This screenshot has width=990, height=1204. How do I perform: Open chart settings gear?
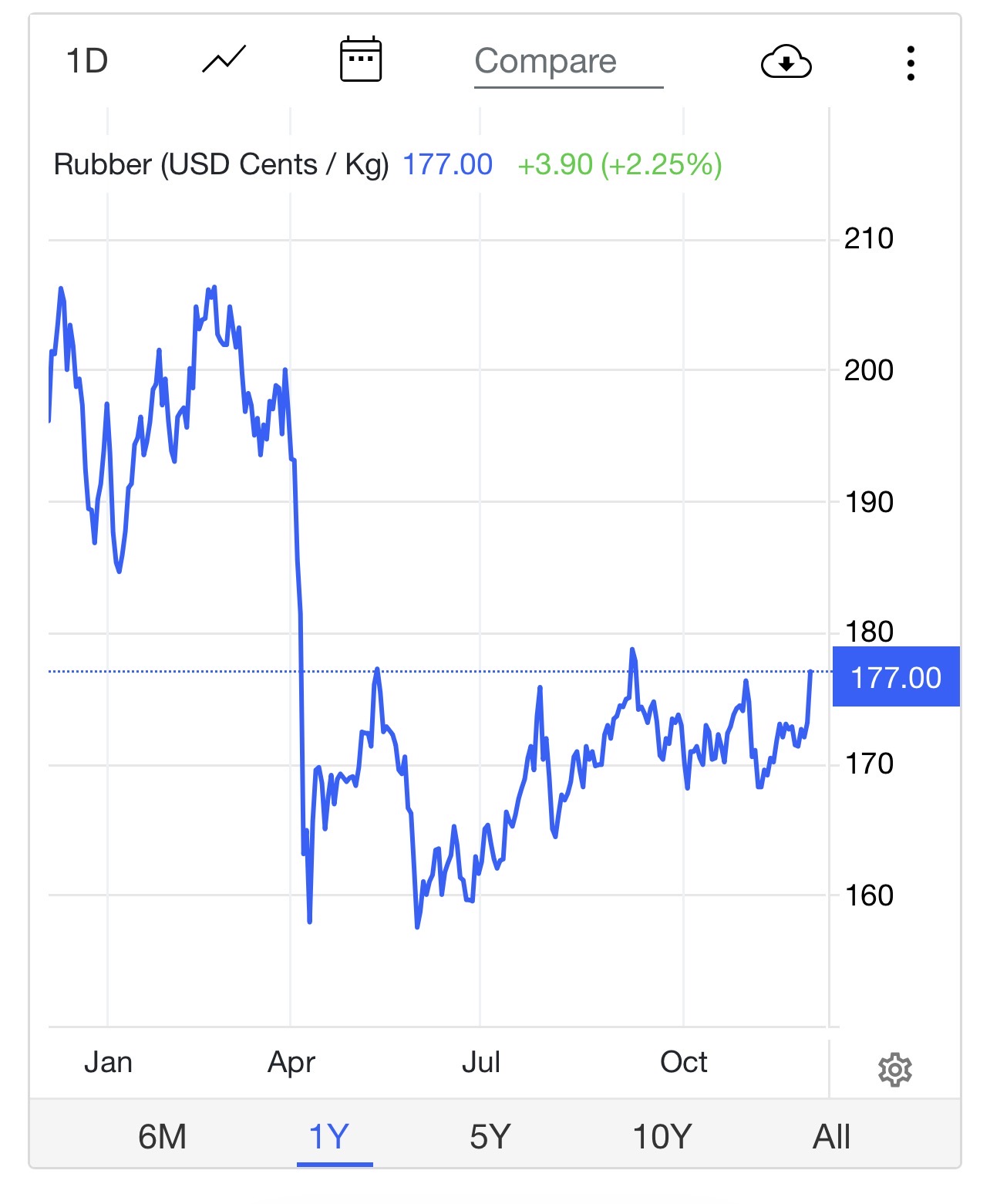pos(894,1070)
